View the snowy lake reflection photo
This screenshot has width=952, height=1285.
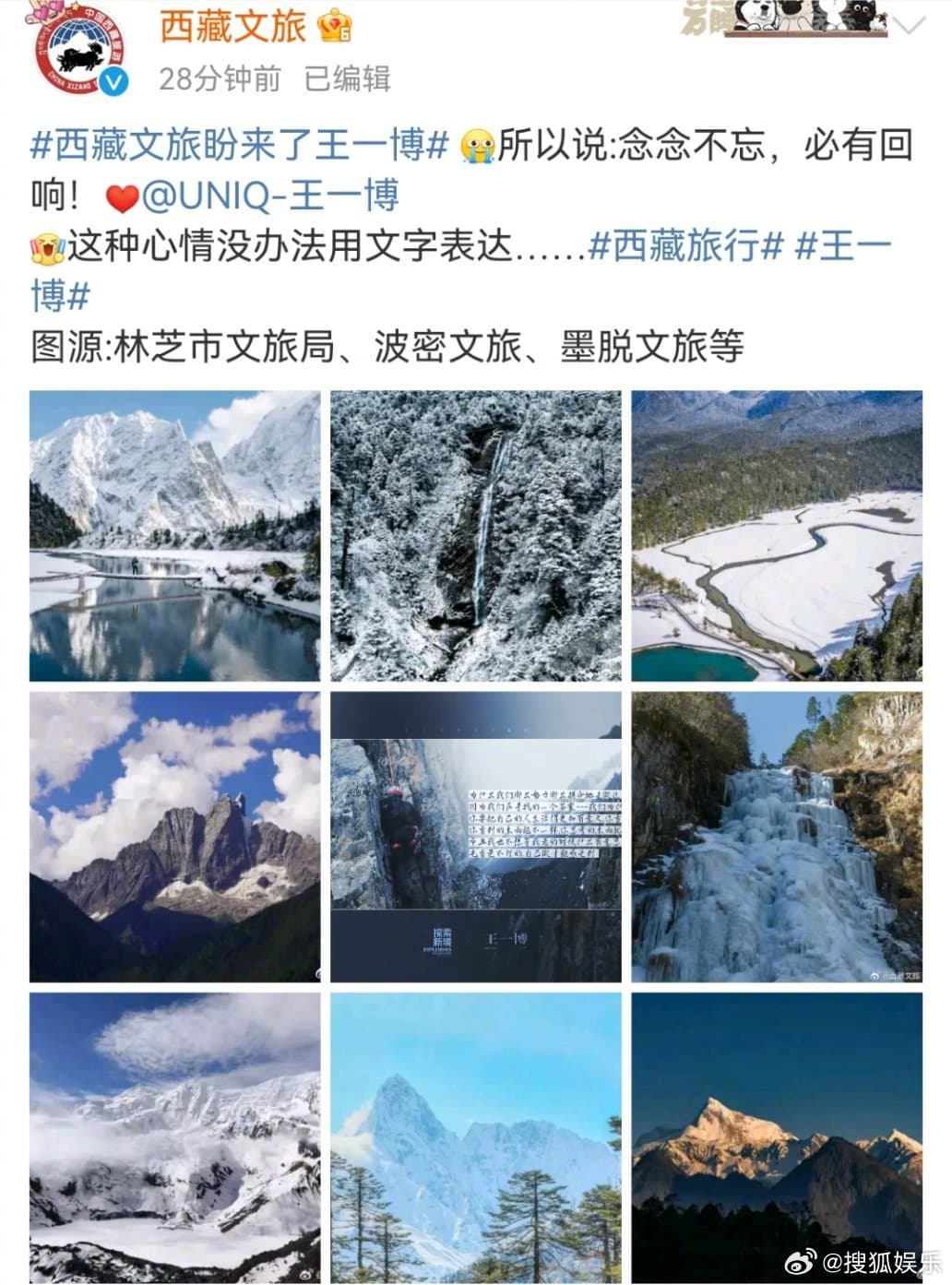click(174, 536)
